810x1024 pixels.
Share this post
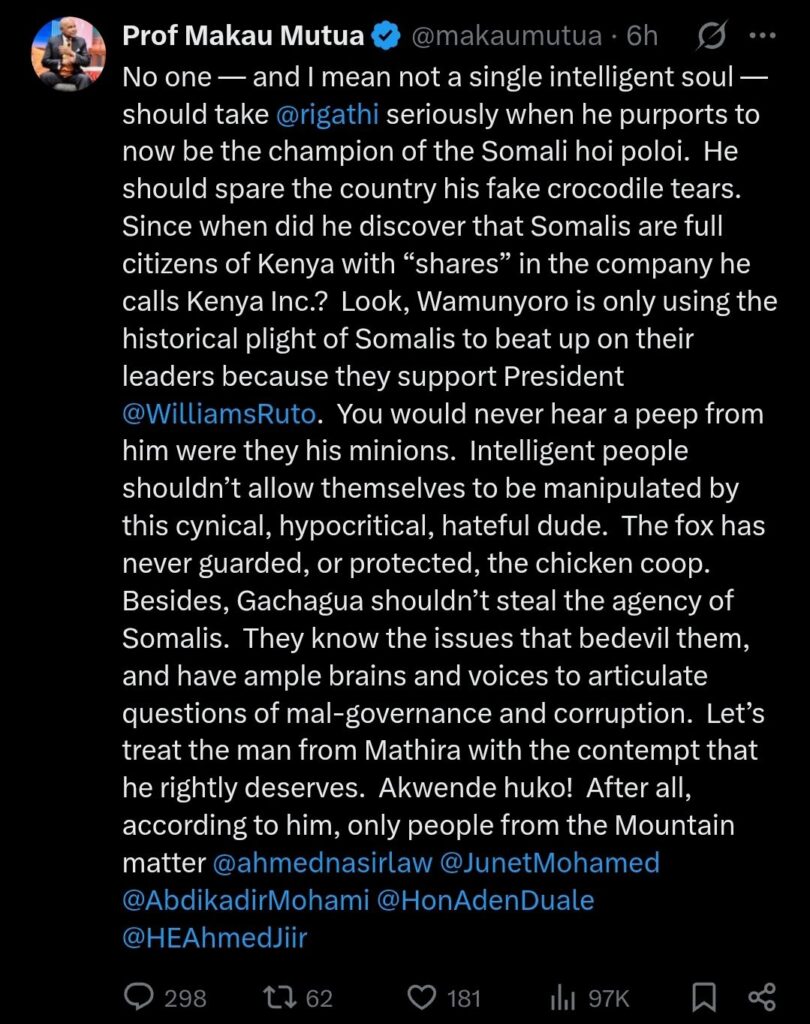click(762, 996)
